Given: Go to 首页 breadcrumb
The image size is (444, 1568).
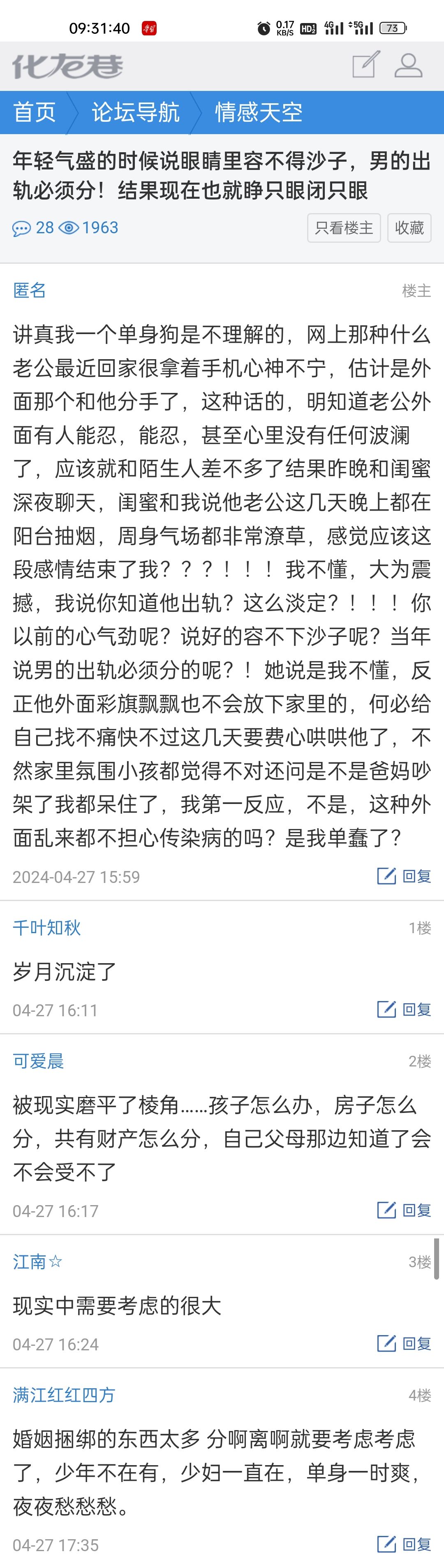Looking at the screenshot, I should [x=35, y=112].
